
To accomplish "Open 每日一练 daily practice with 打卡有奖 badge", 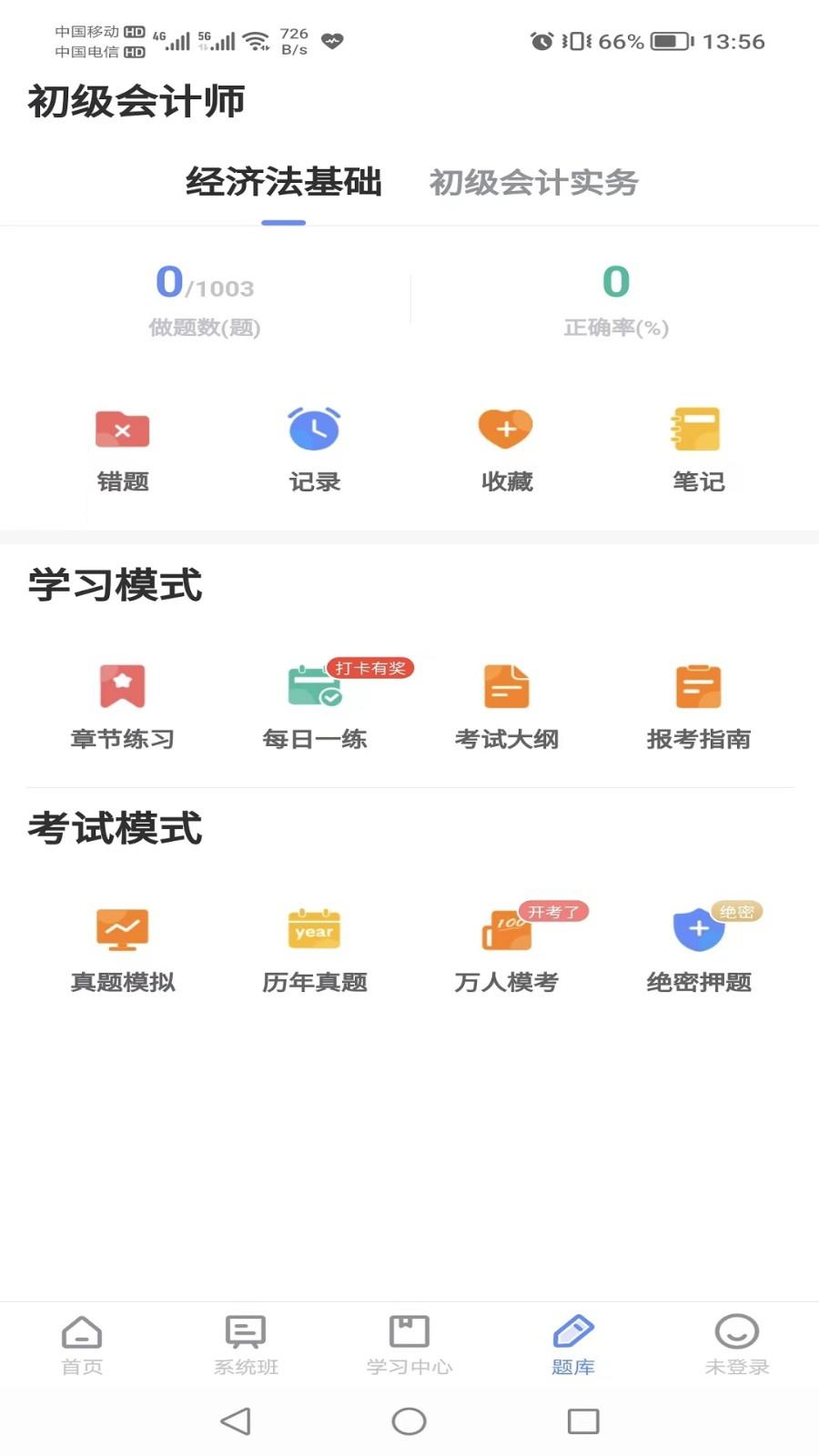I will pos(314,705).
